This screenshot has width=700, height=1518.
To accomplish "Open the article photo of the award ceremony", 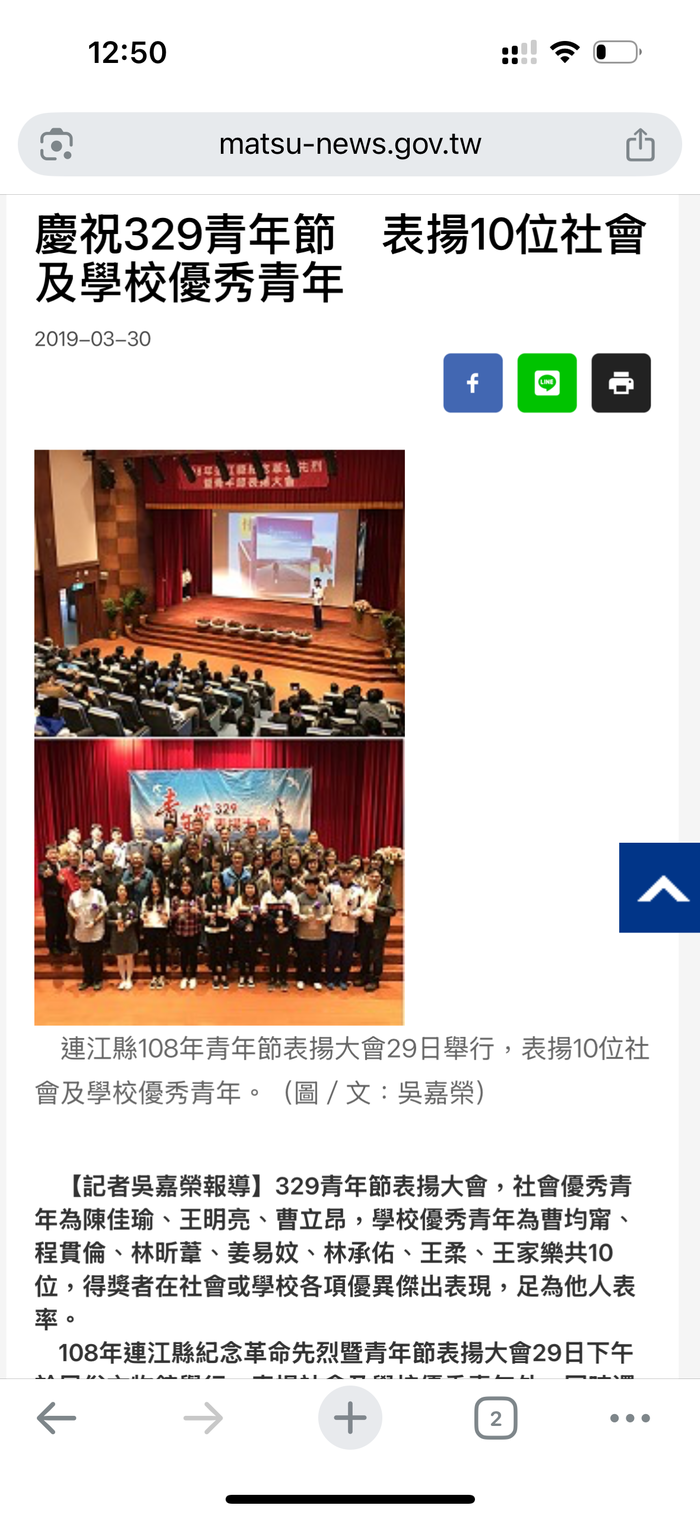I will tap(220, 737).
